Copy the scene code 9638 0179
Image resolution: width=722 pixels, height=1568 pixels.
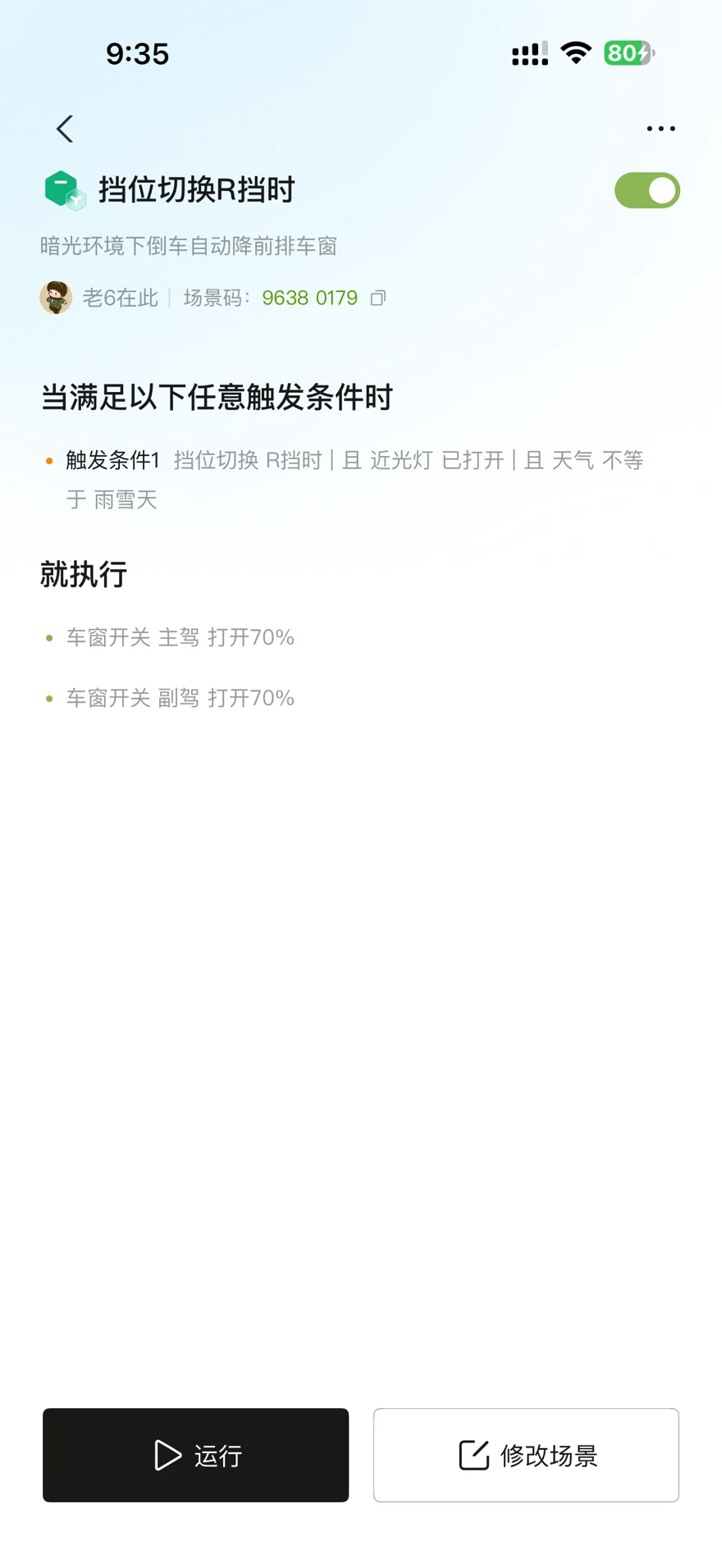click(378, 298)
